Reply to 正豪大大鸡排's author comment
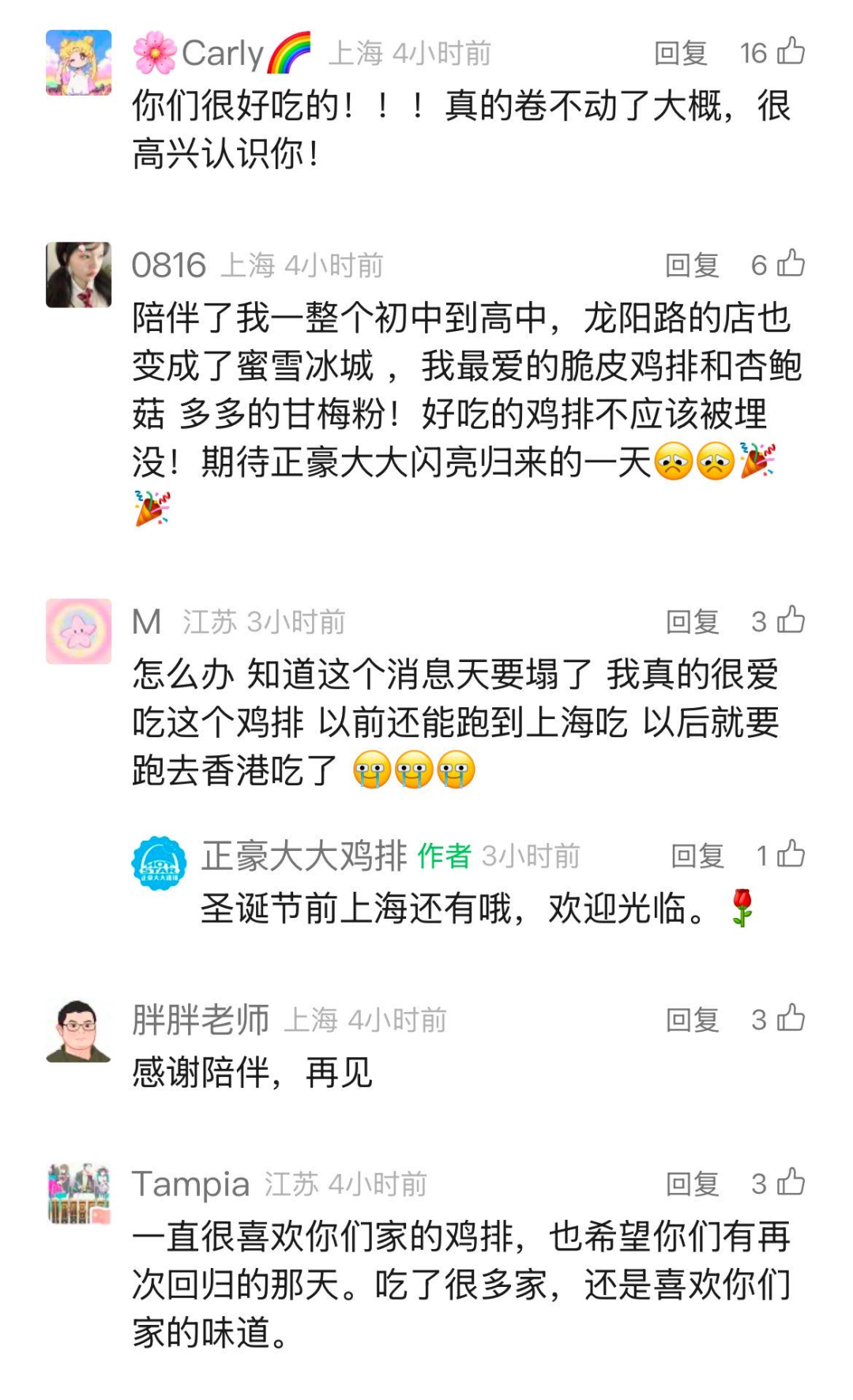Viewport: 853px width, 1400px height. point(697,856)
